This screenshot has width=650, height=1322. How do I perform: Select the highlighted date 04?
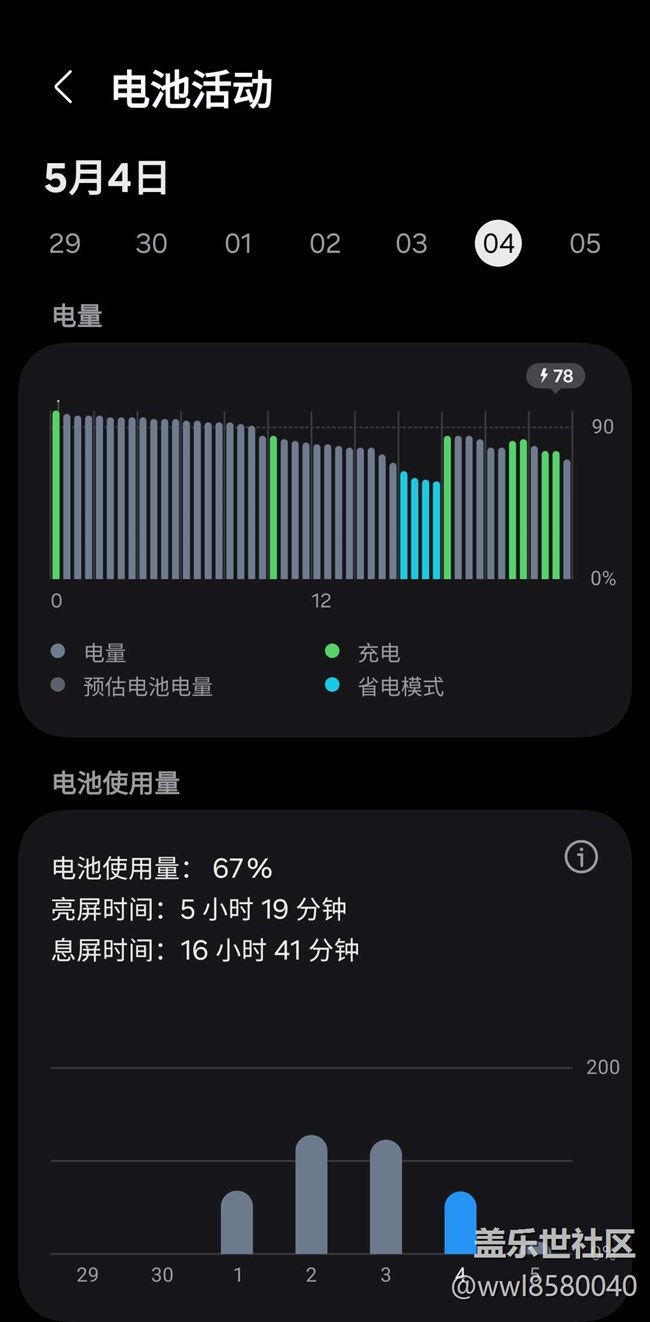498,244
